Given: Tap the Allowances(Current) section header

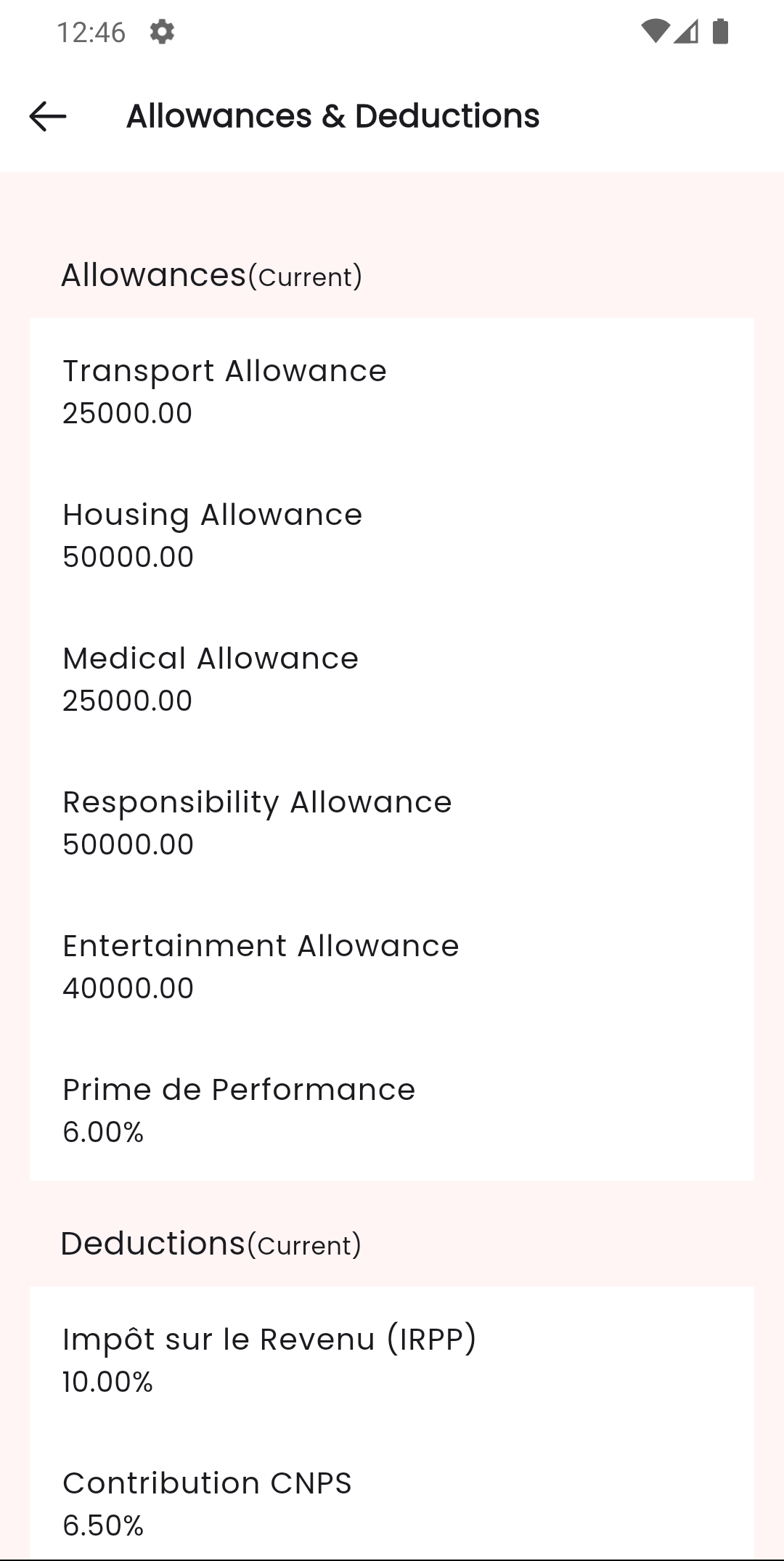Looking at the screenshot, I should (x=212, y=275).
